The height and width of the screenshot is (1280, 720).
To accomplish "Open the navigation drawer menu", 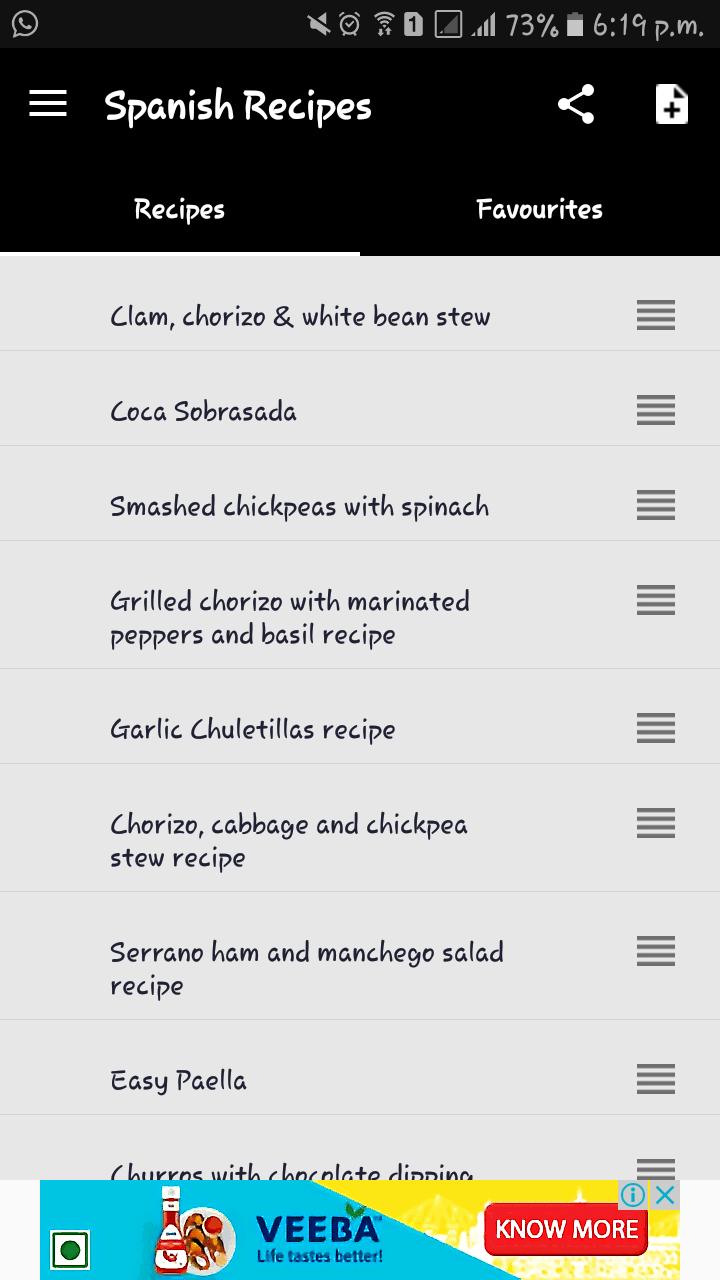I will pos(47,103).
